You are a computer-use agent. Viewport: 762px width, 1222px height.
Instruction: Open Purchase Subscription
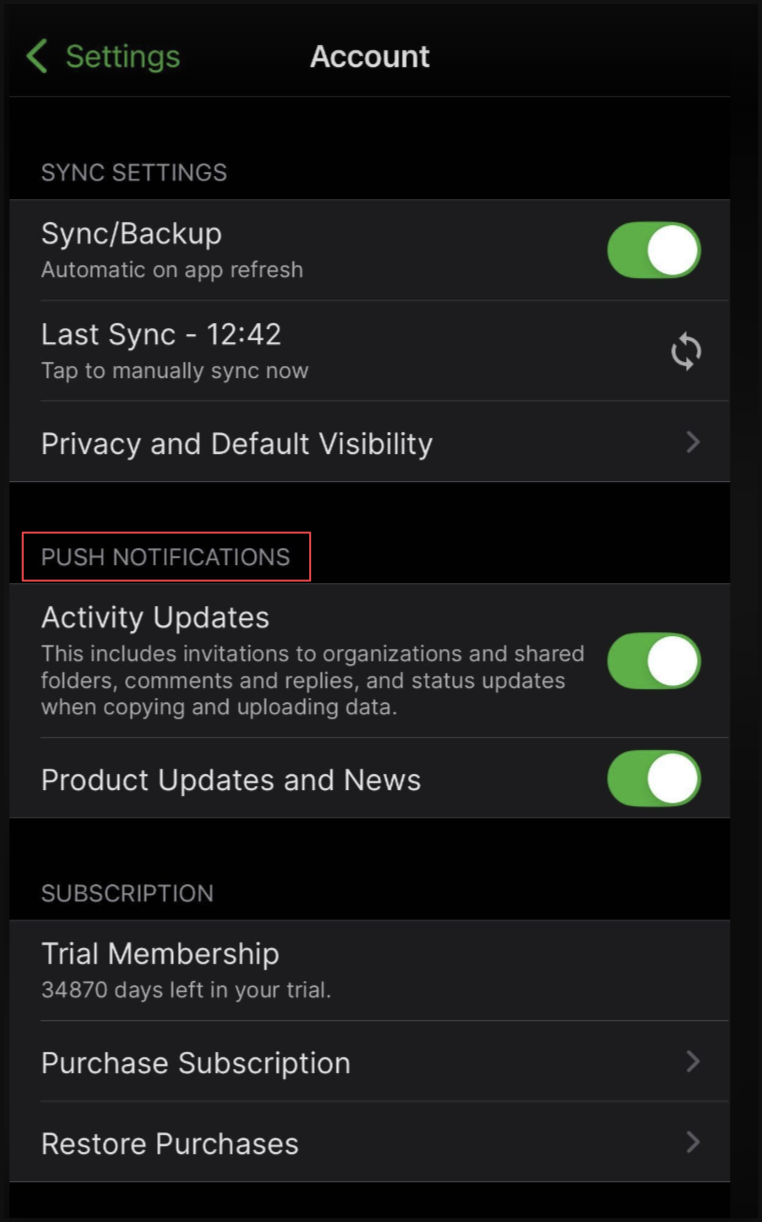370,1061
